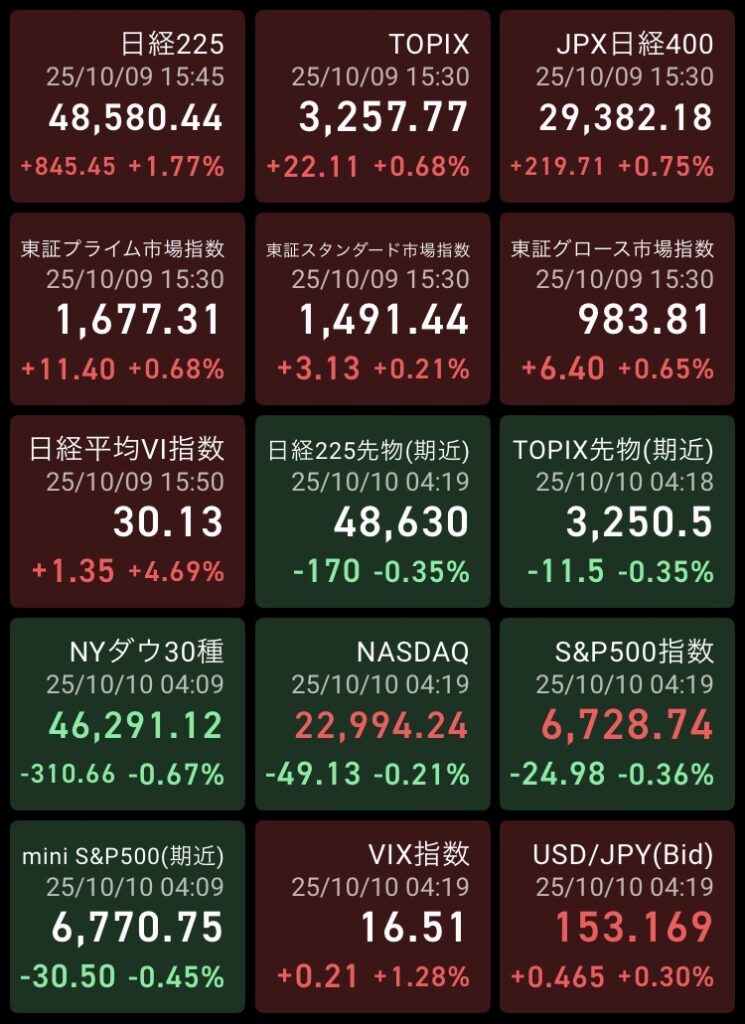
Task: Open S&P500指数 details
Action: [617, 713]
